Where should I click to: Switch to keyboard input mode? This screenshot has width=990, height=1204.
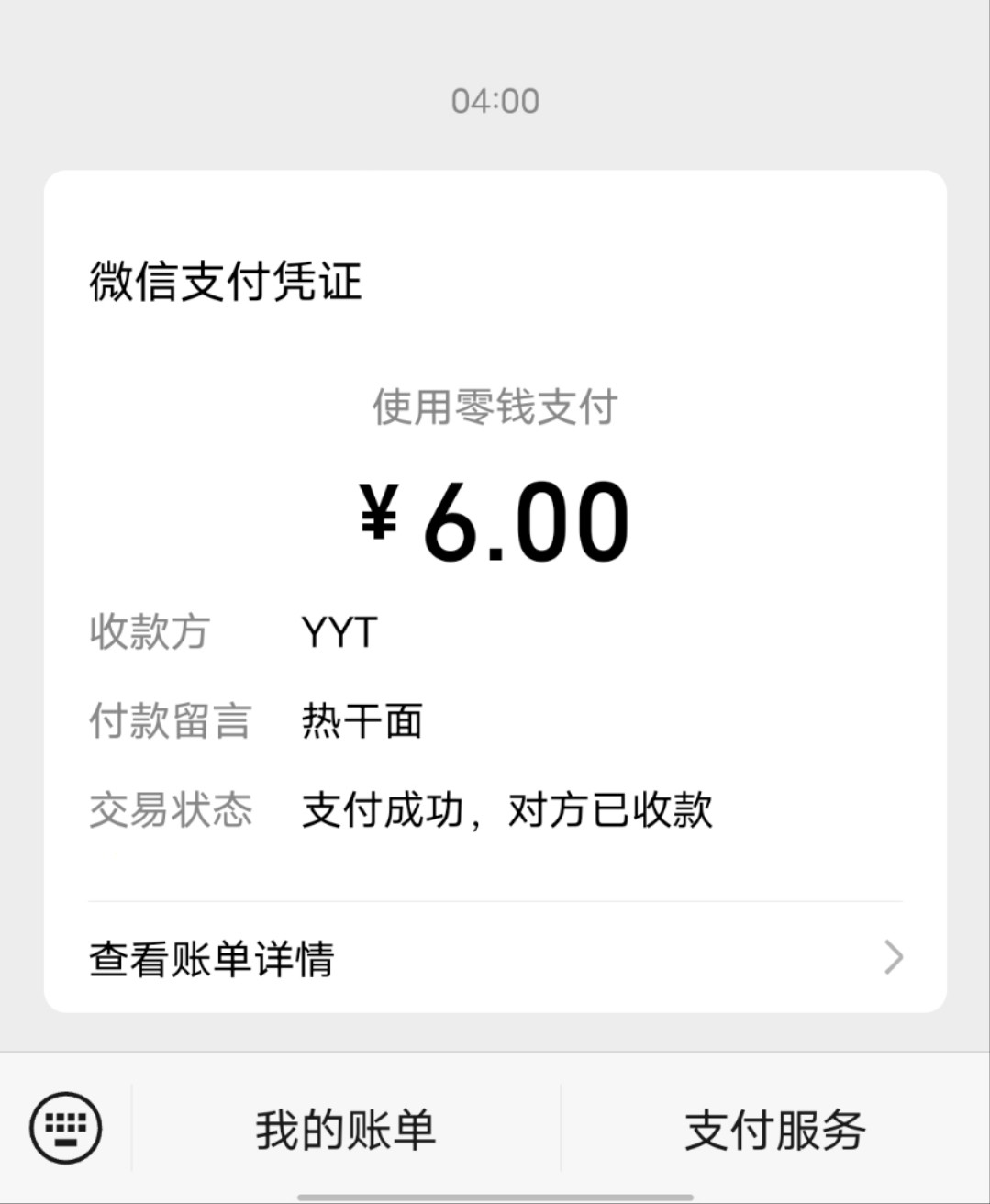click(x=66, y=1128)
